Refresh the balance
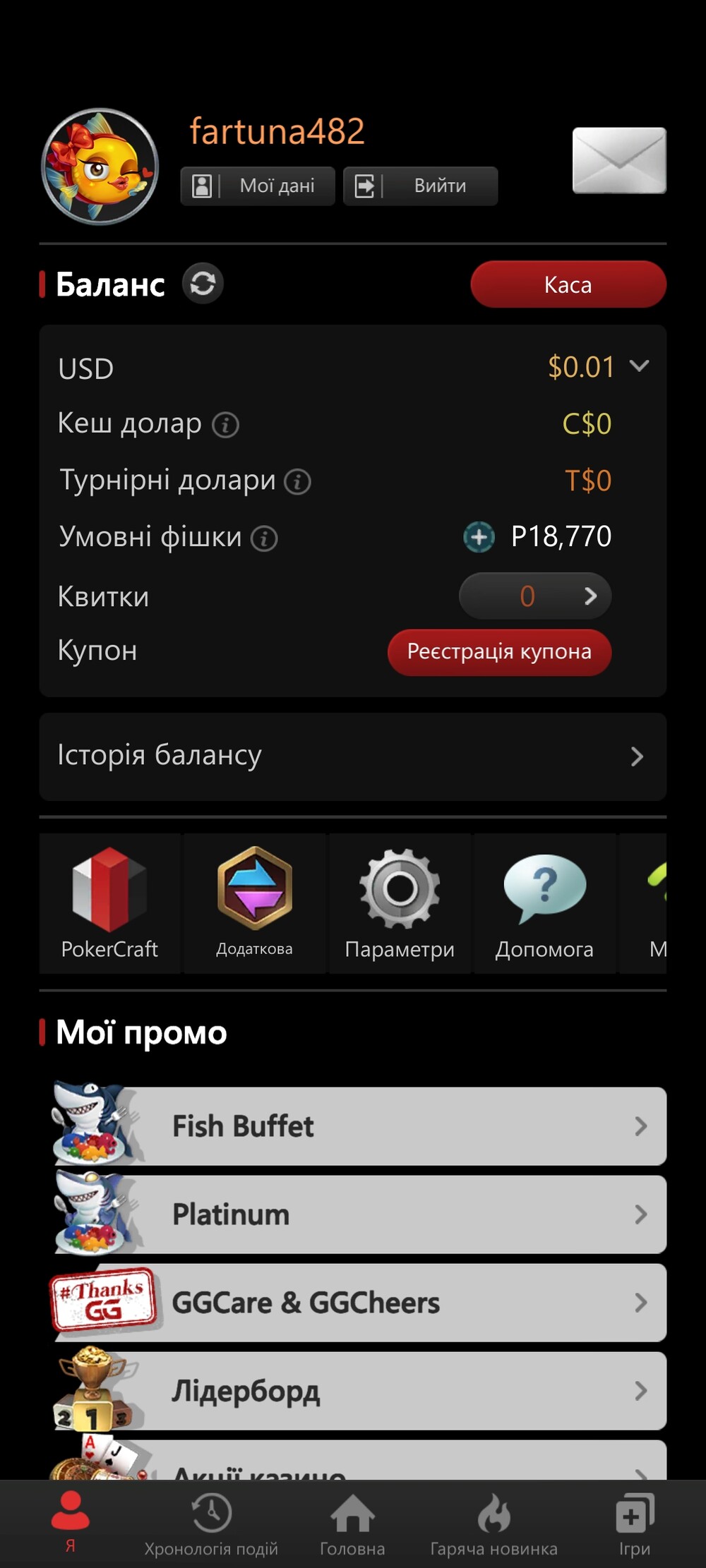 tap(203, 284)
